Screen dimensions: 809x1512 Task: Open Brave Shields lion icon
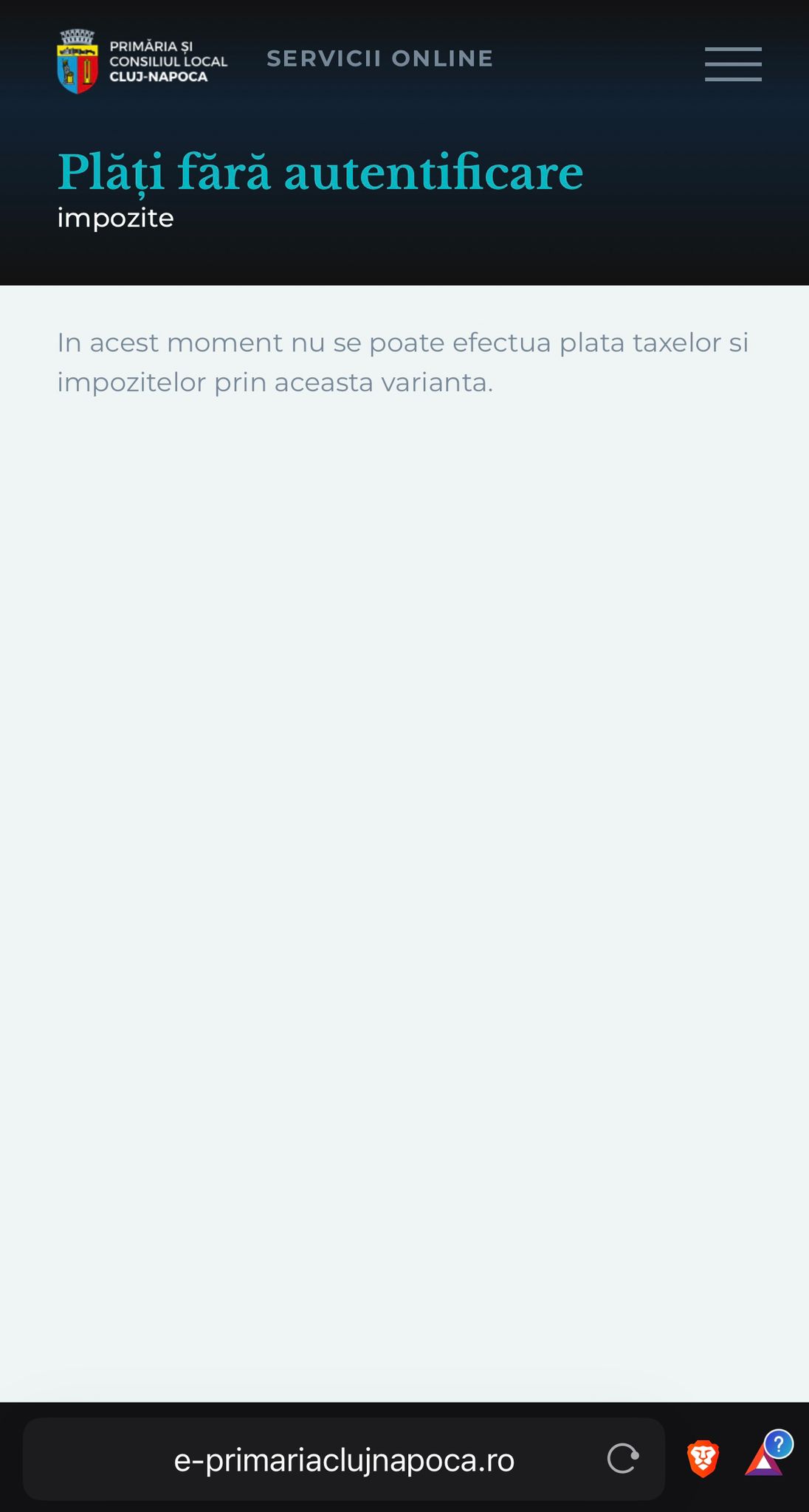tap(703, 1459)
